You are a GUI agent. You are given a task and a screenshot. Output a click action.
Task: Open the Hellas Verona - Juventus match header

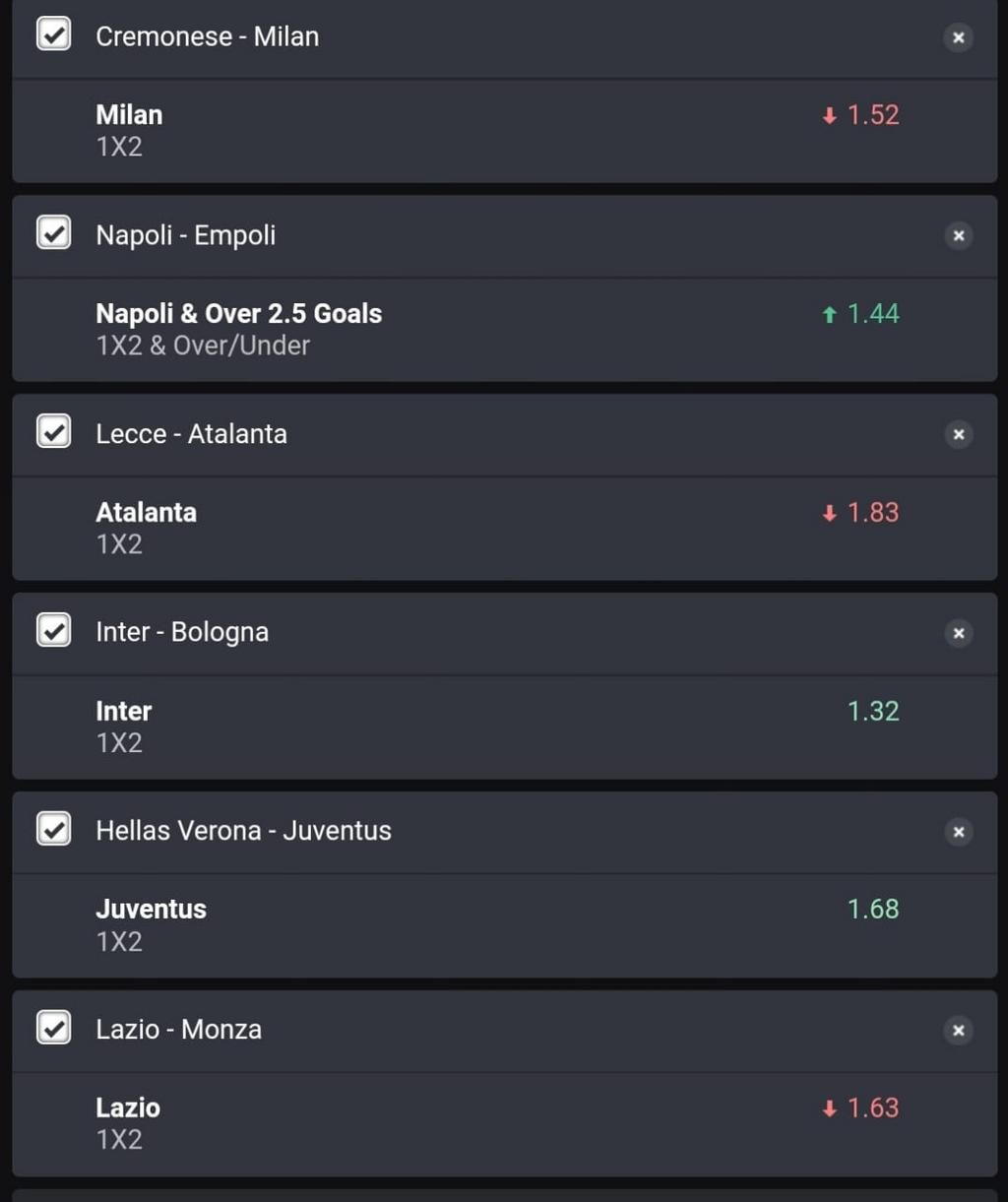[243, 830]
